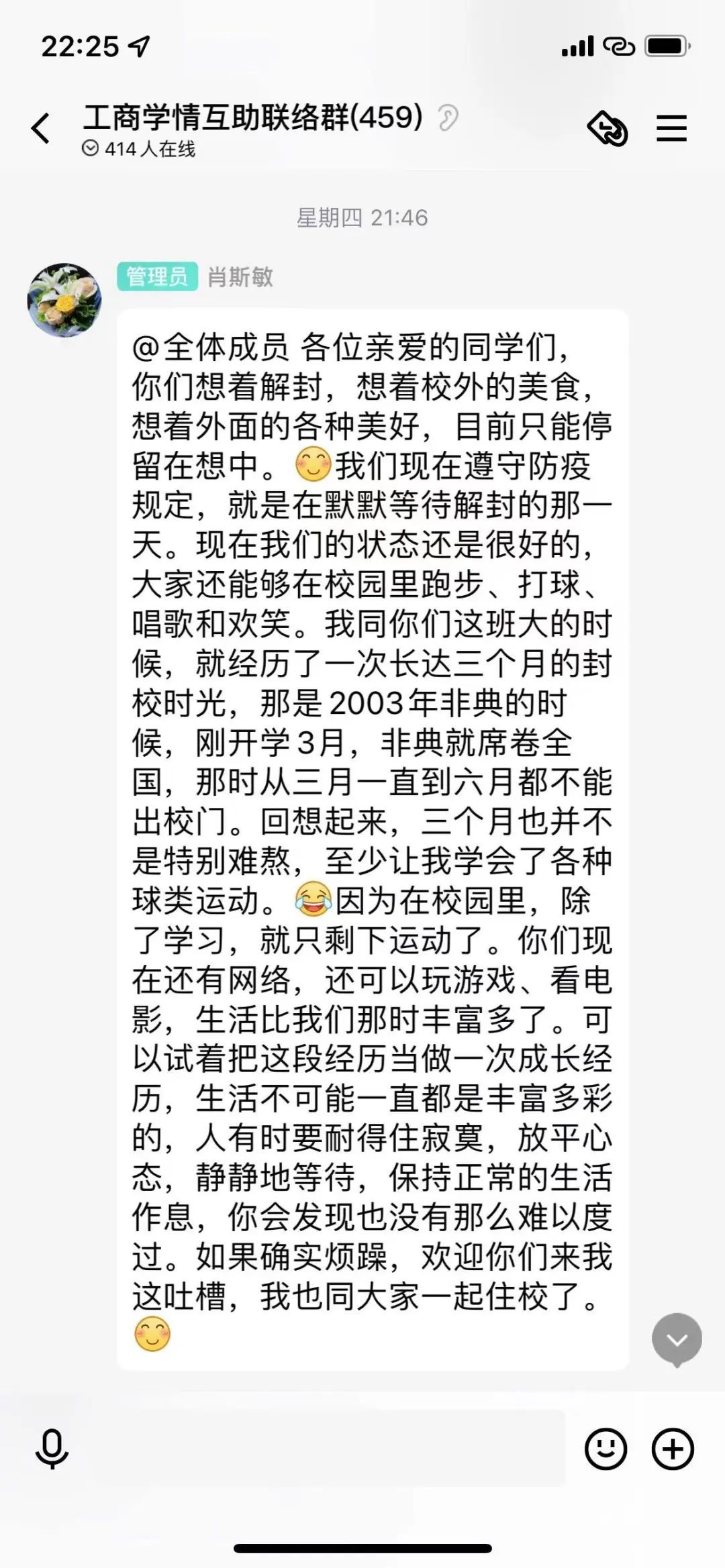Open 肖斯敏's profile avatar
The image size is (725, 1568).
(64, 300)
